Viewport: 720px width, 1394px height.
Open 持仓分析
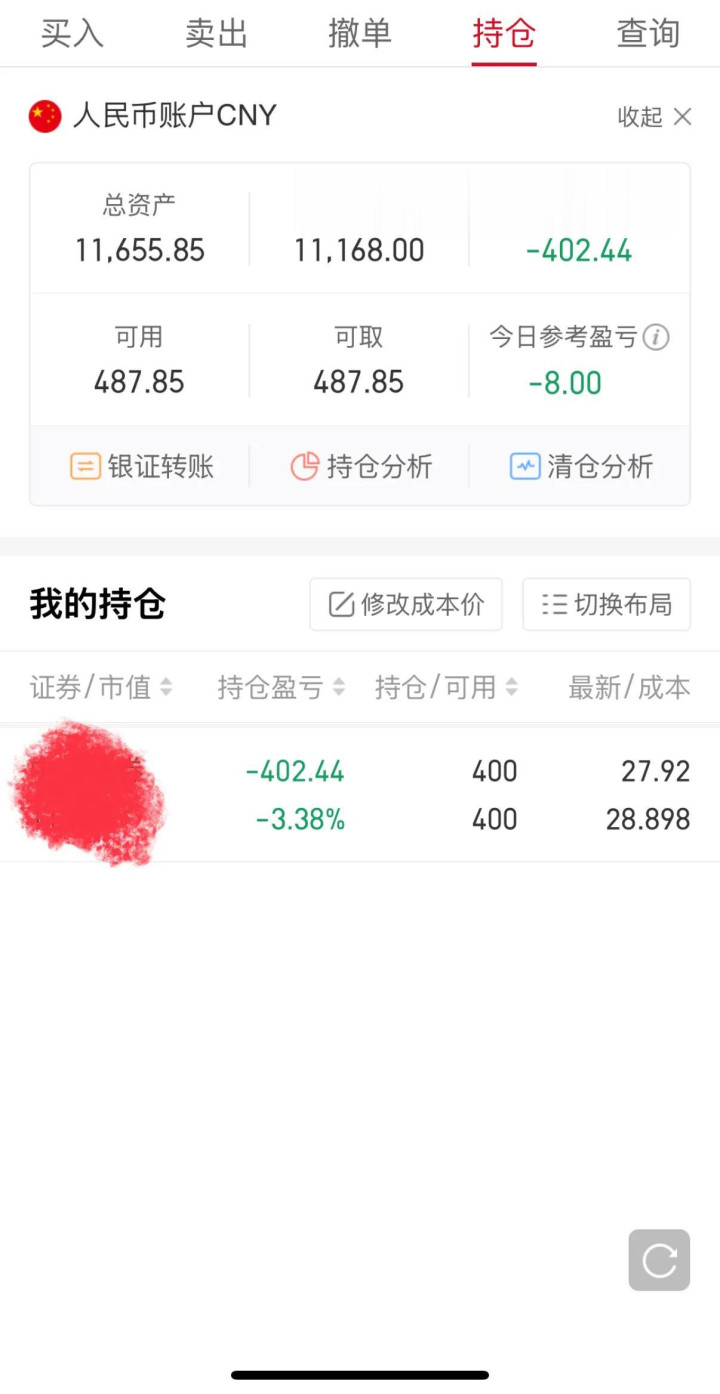[360, 466]
